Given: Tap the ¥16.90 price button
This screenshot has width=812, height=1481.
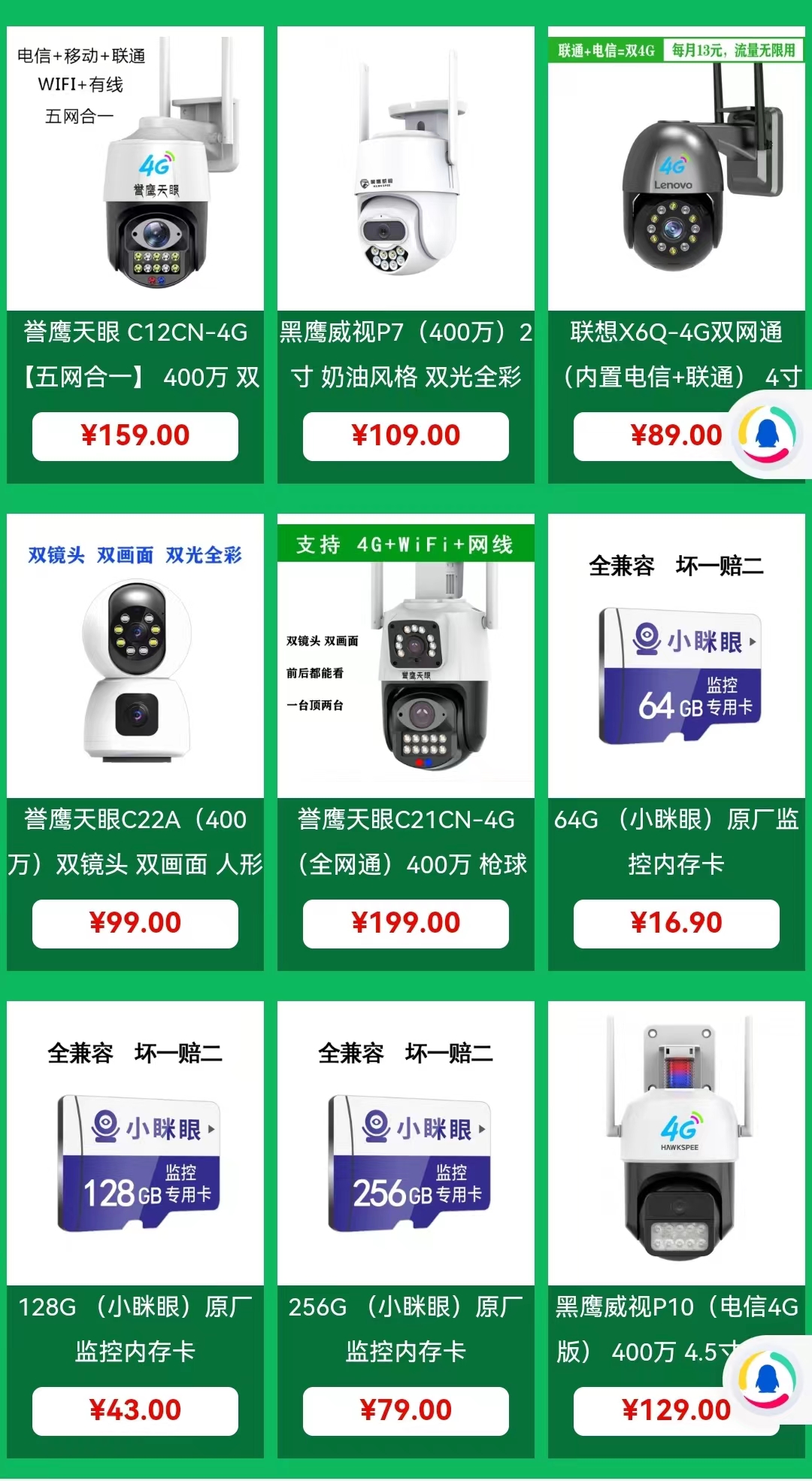Looking at the screenshot, I should coord(677,924).
